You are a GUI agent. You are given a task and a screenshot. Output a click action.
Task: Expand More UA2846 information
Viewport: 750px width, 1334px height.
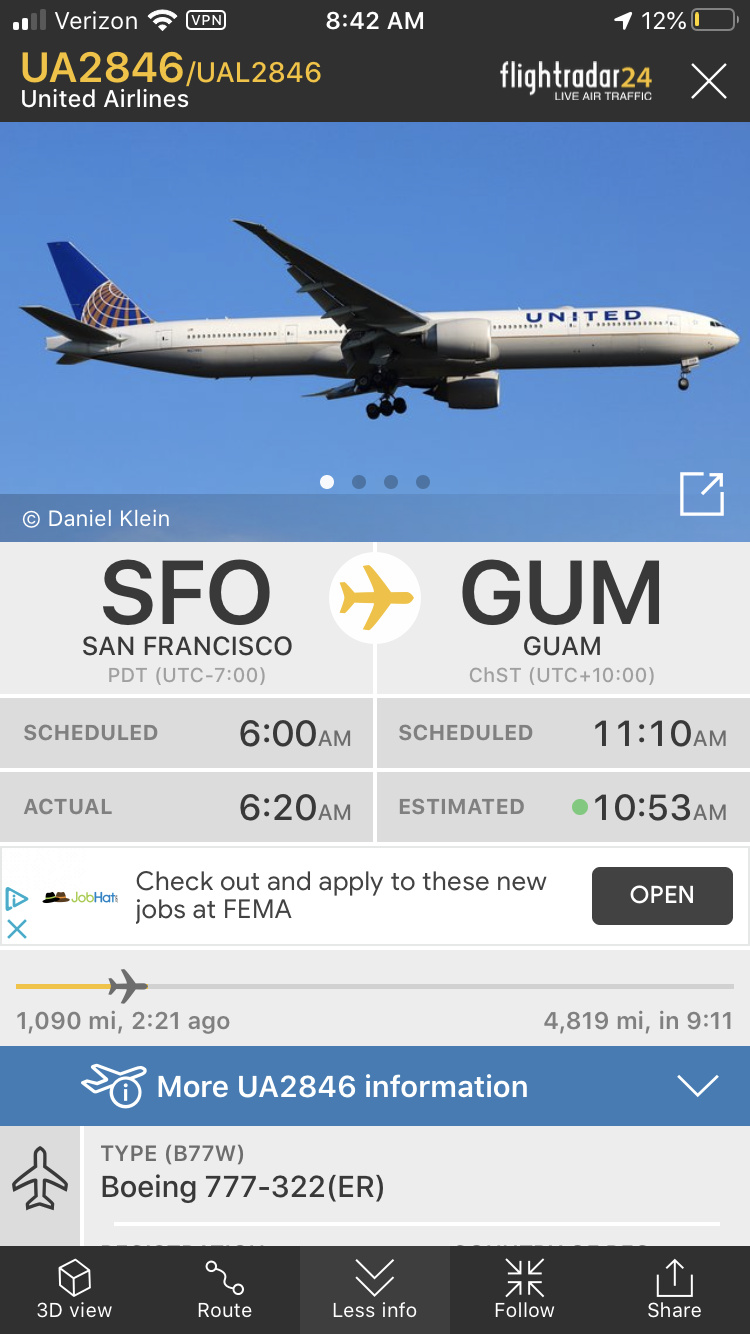tap(375, 1086)
